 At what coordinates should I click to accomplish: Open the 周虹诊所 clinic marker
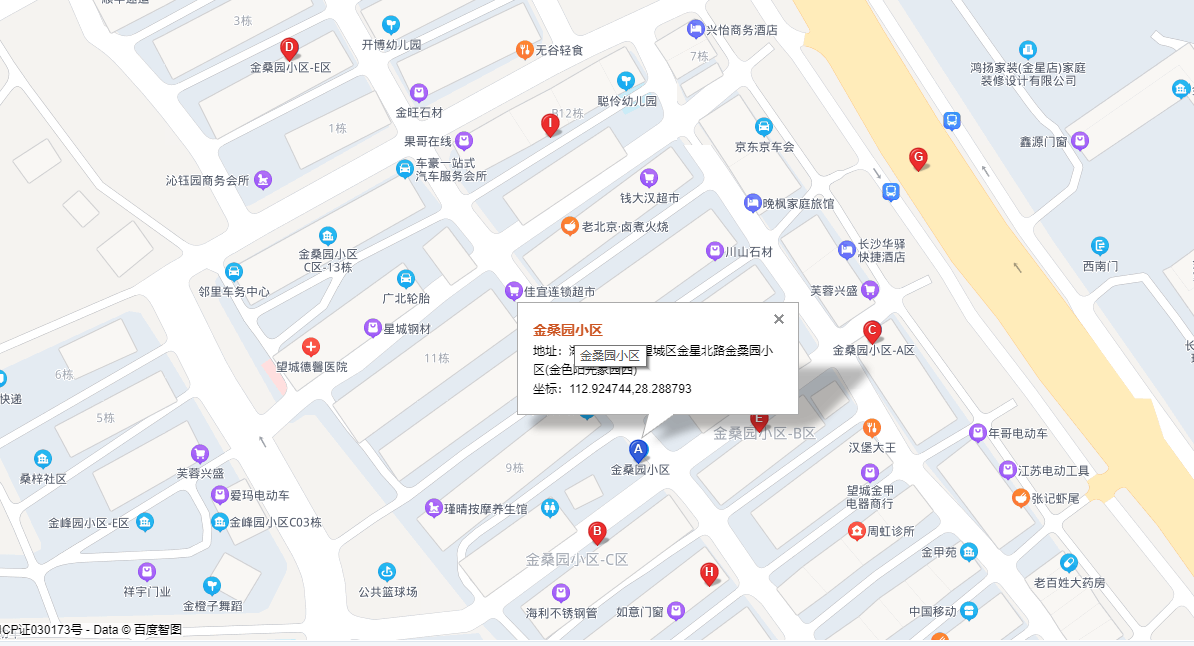point(856,531)
